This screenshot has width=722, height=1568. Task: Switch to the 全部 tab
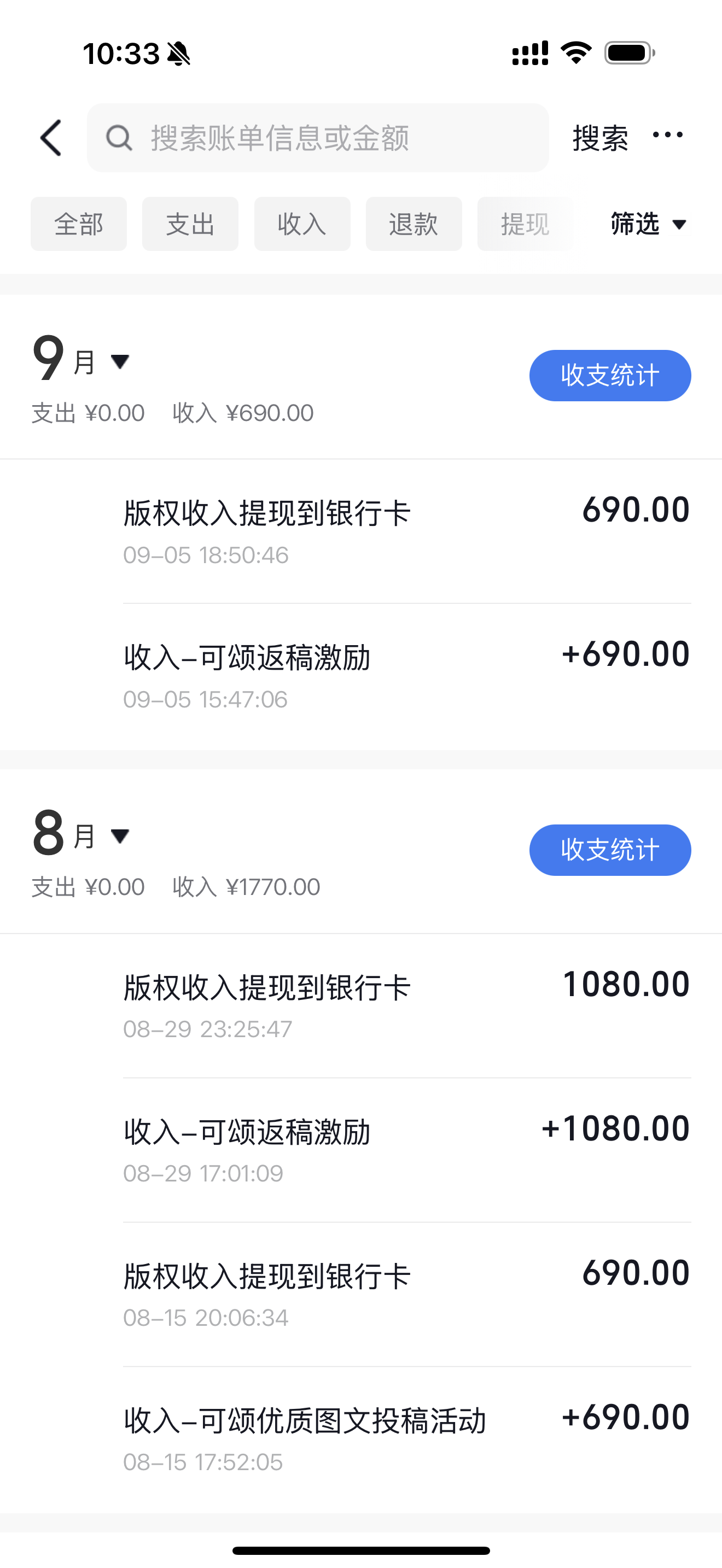pos(79,224)
